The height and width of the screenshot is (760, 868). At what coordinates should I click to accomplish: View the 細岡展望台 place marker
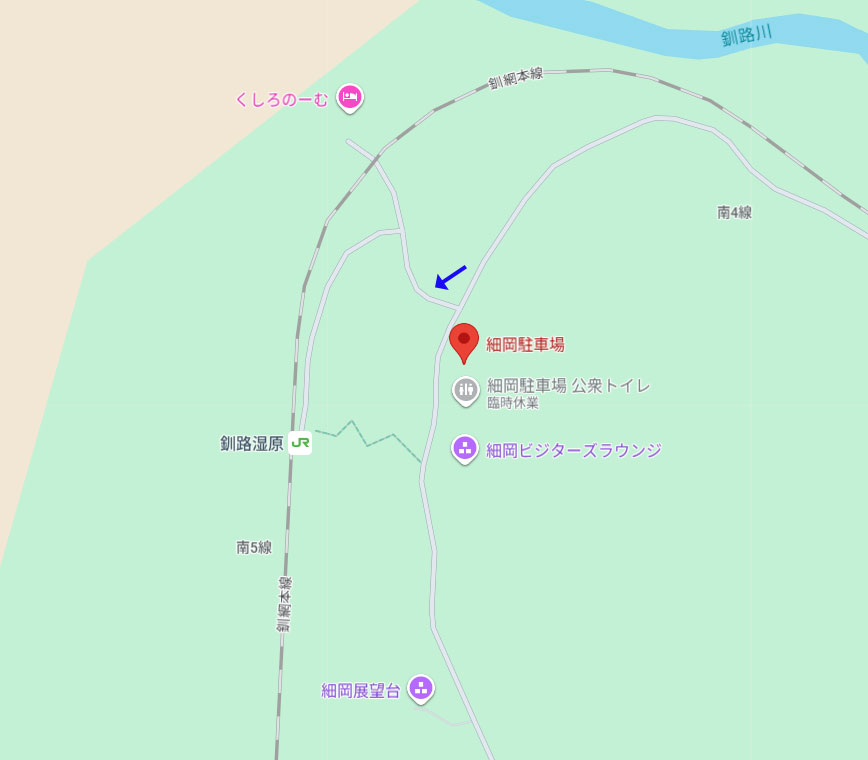coord(421,688)
